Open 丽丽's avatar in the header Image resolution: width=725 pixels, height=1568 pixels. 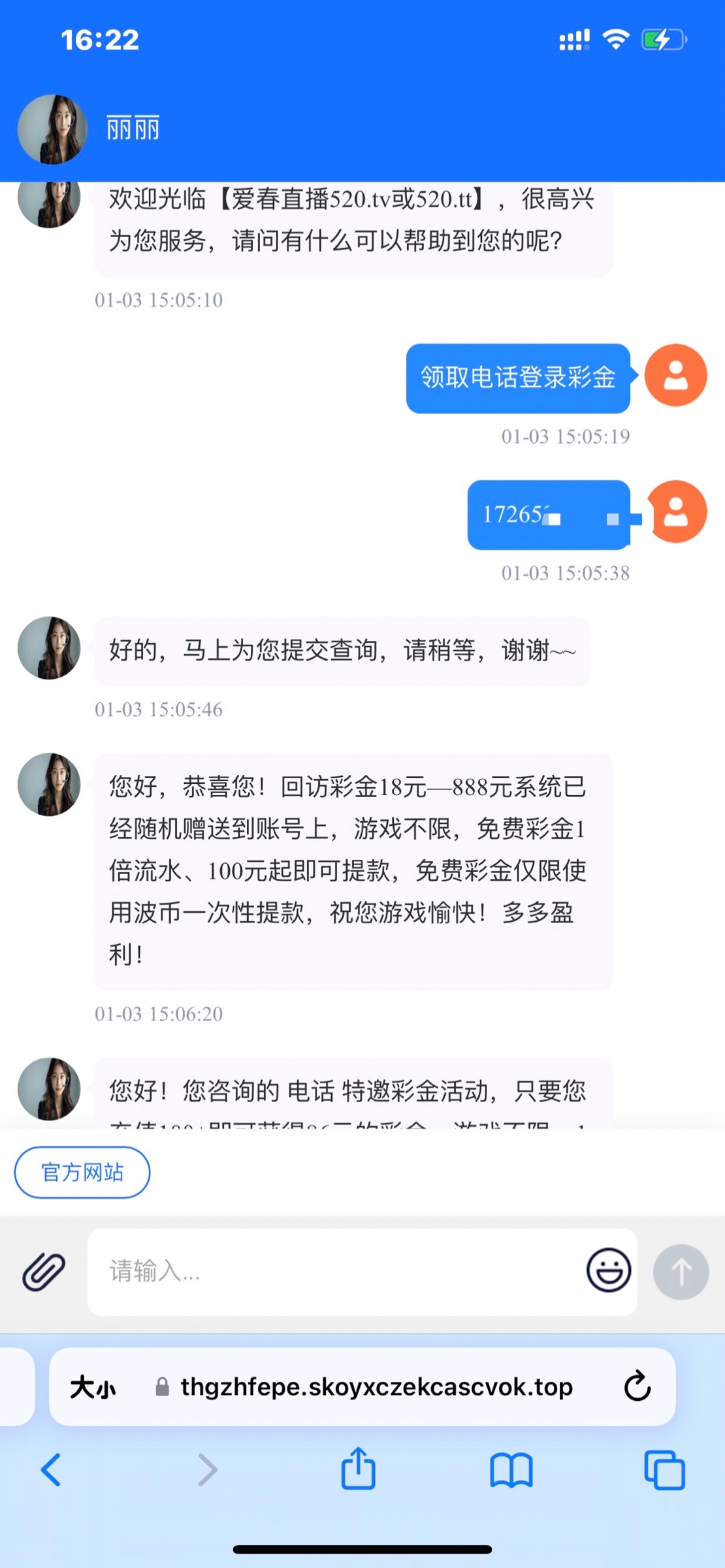(x=52, y=129)
